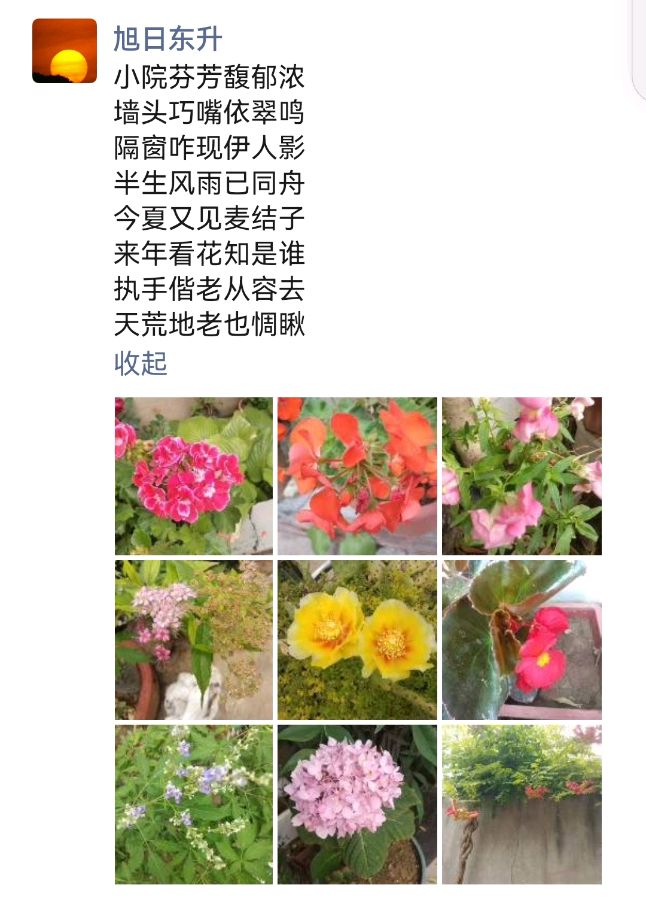Open the pink-white geranium photo
Screen dimensions: 646x900
point(193,476)
